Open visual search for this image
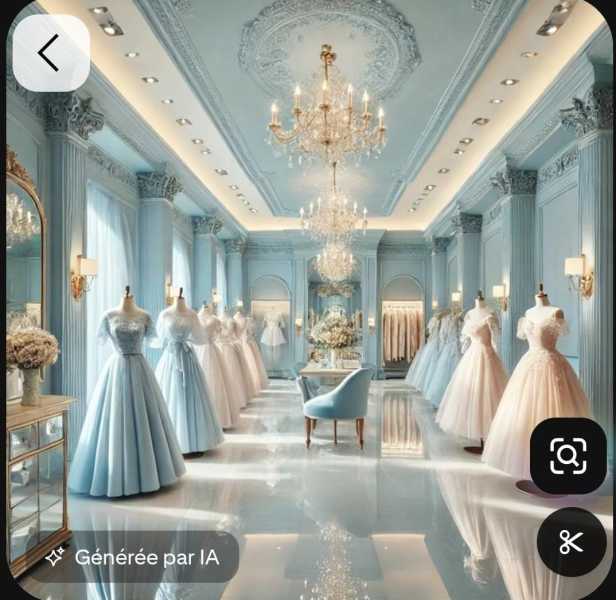 tap(567, 456)
